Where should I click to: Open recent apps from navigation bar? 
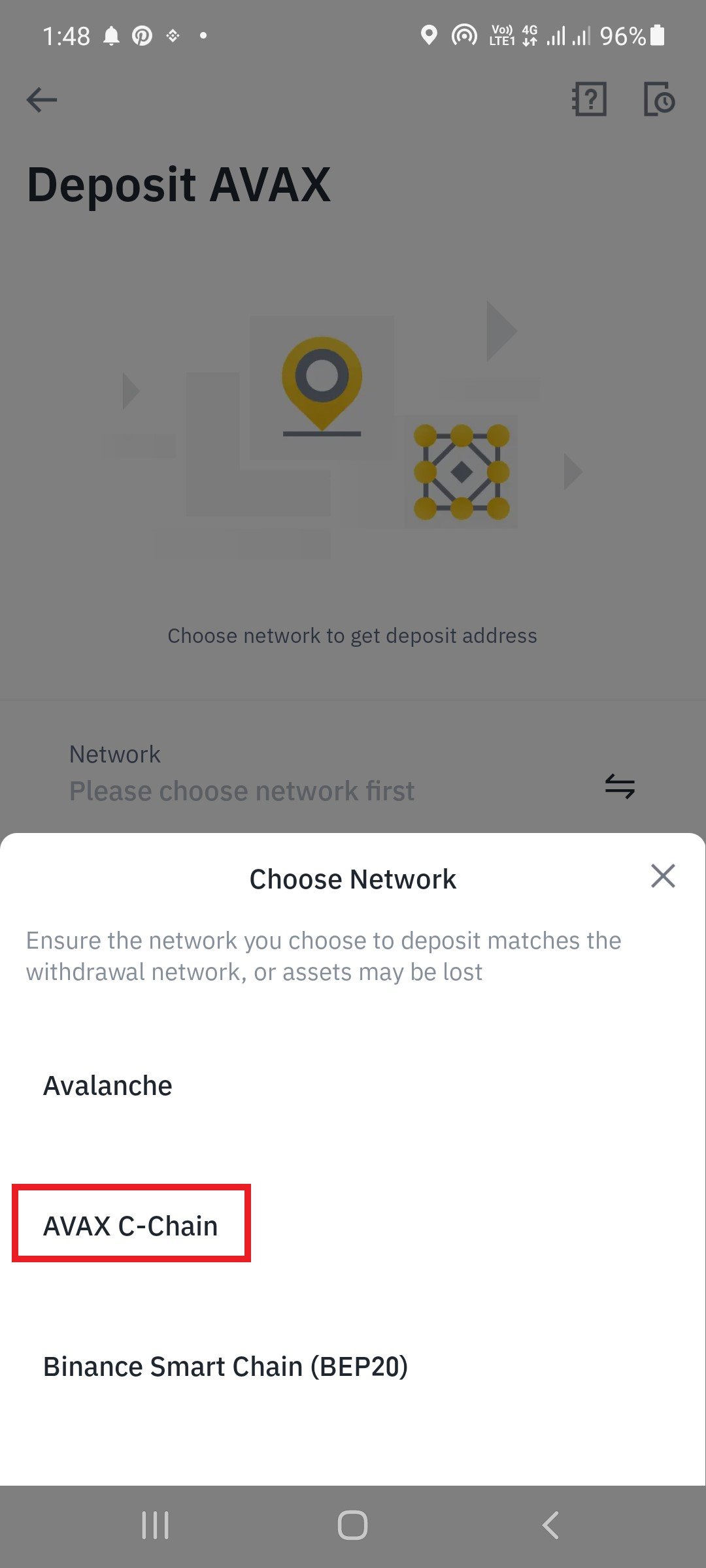(156, 1526)
